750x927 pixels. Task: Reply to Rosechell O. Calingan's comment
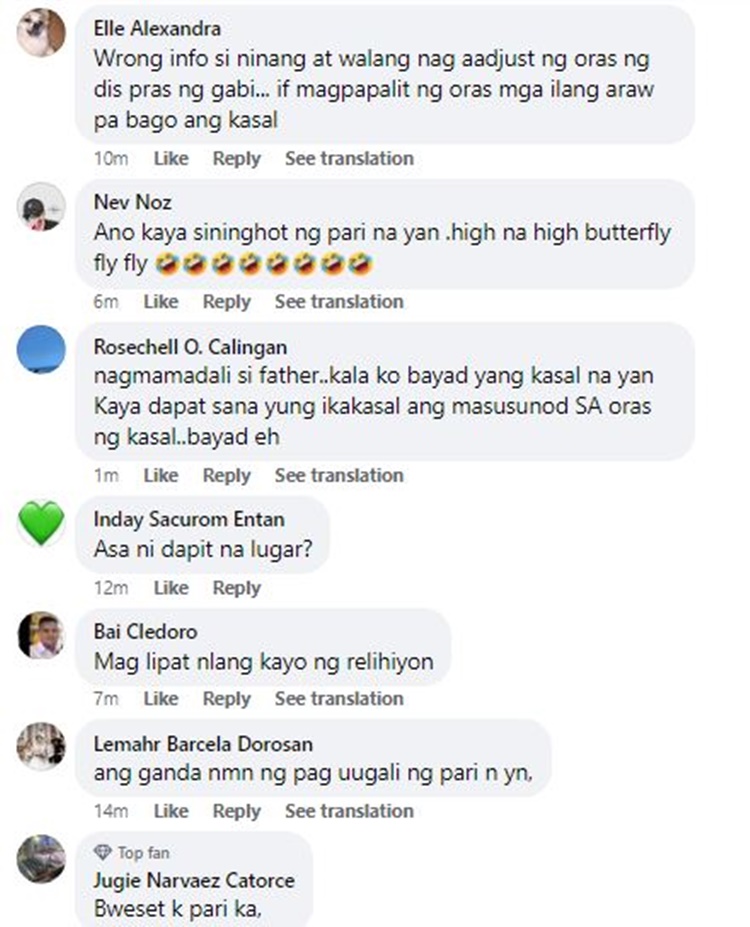click(x=226, y=475)
